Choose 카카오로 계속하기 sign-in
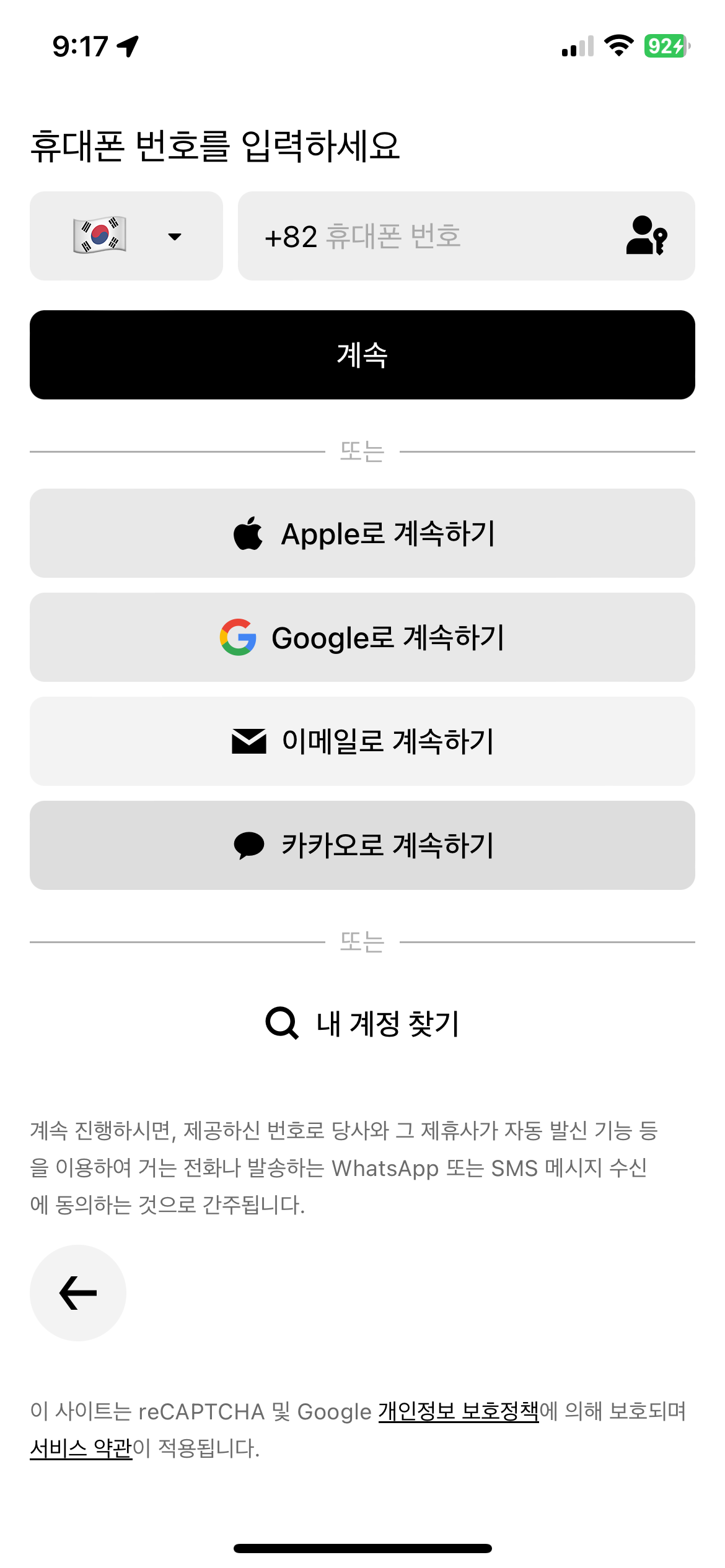This screenshot has height=1568, width=725. click(362, 845)
